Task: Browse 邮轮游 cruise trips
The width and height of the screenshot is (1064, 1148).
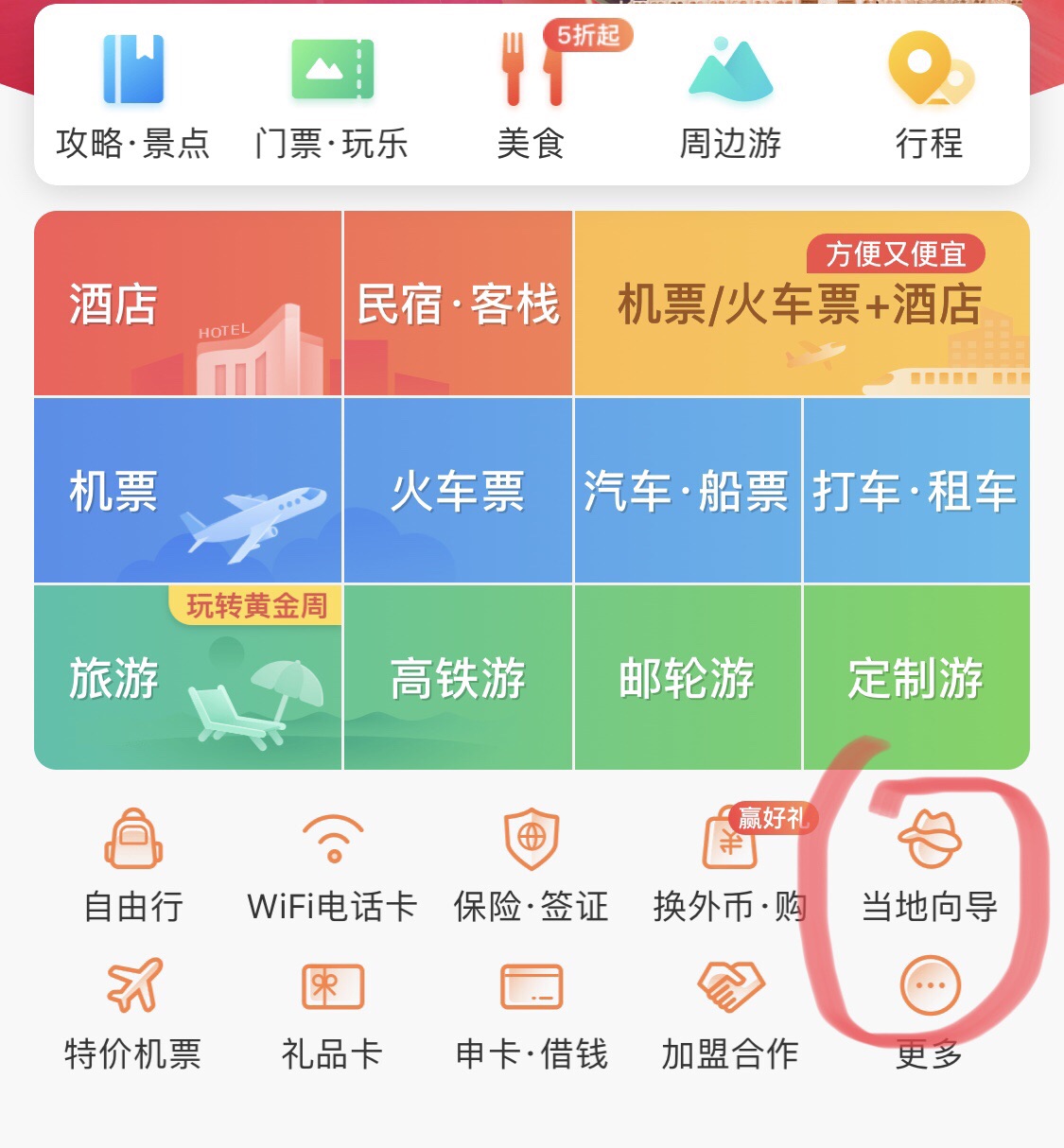Action: (687, 677)
